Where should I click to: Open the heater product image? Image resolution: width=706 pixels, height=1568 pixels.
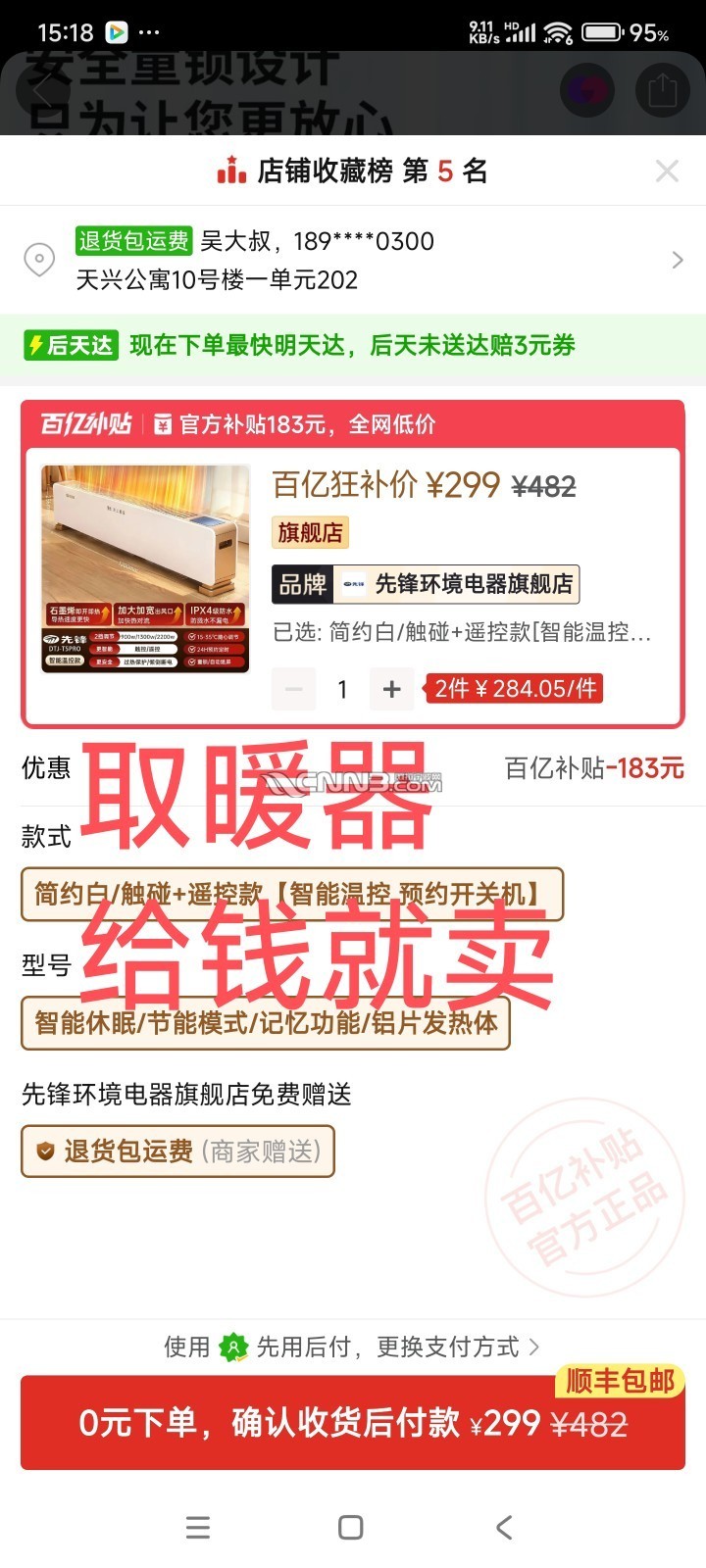[145, 568]
